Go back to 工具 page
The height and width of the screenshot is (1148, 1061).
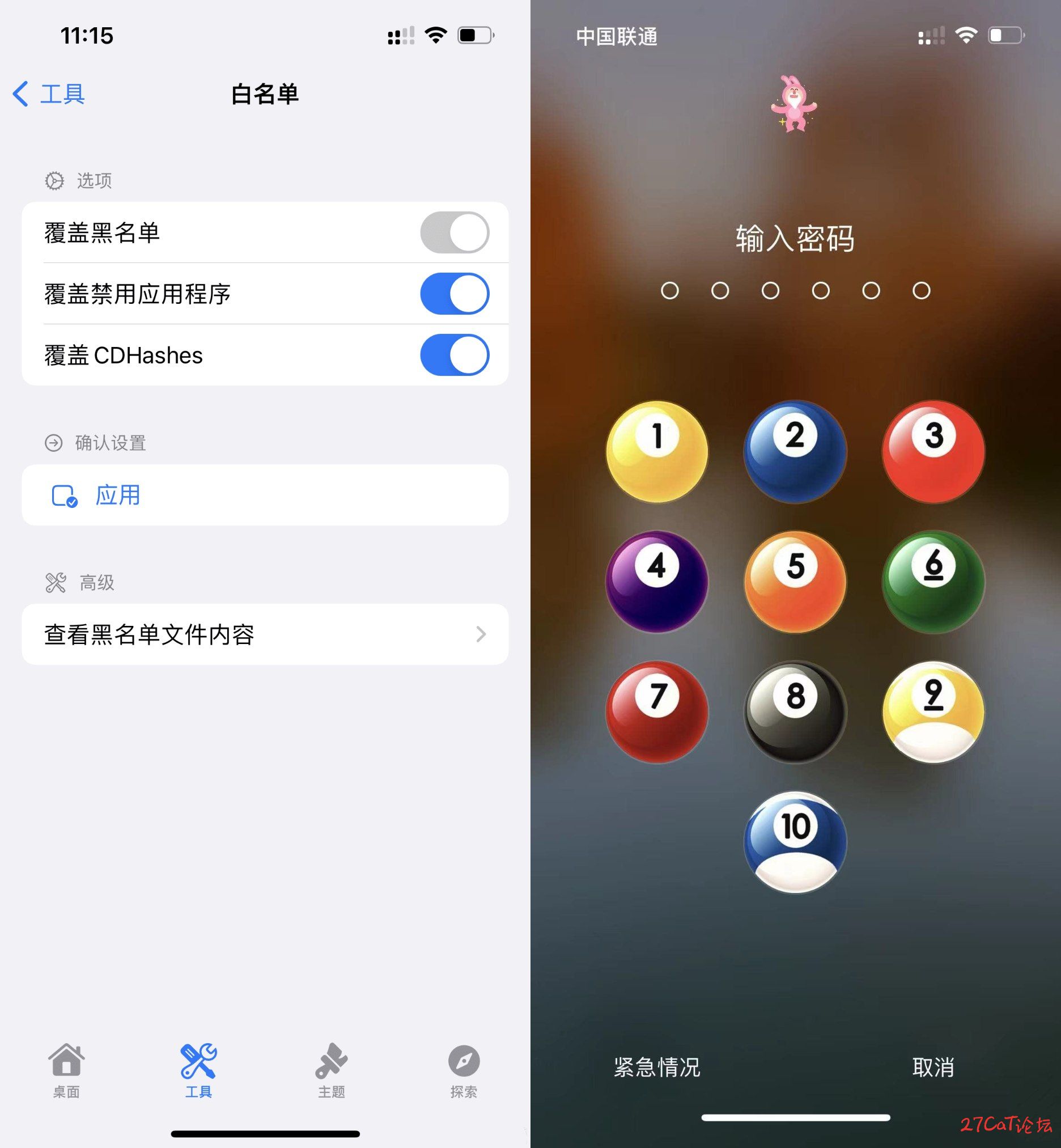click(x=49, y=94)
